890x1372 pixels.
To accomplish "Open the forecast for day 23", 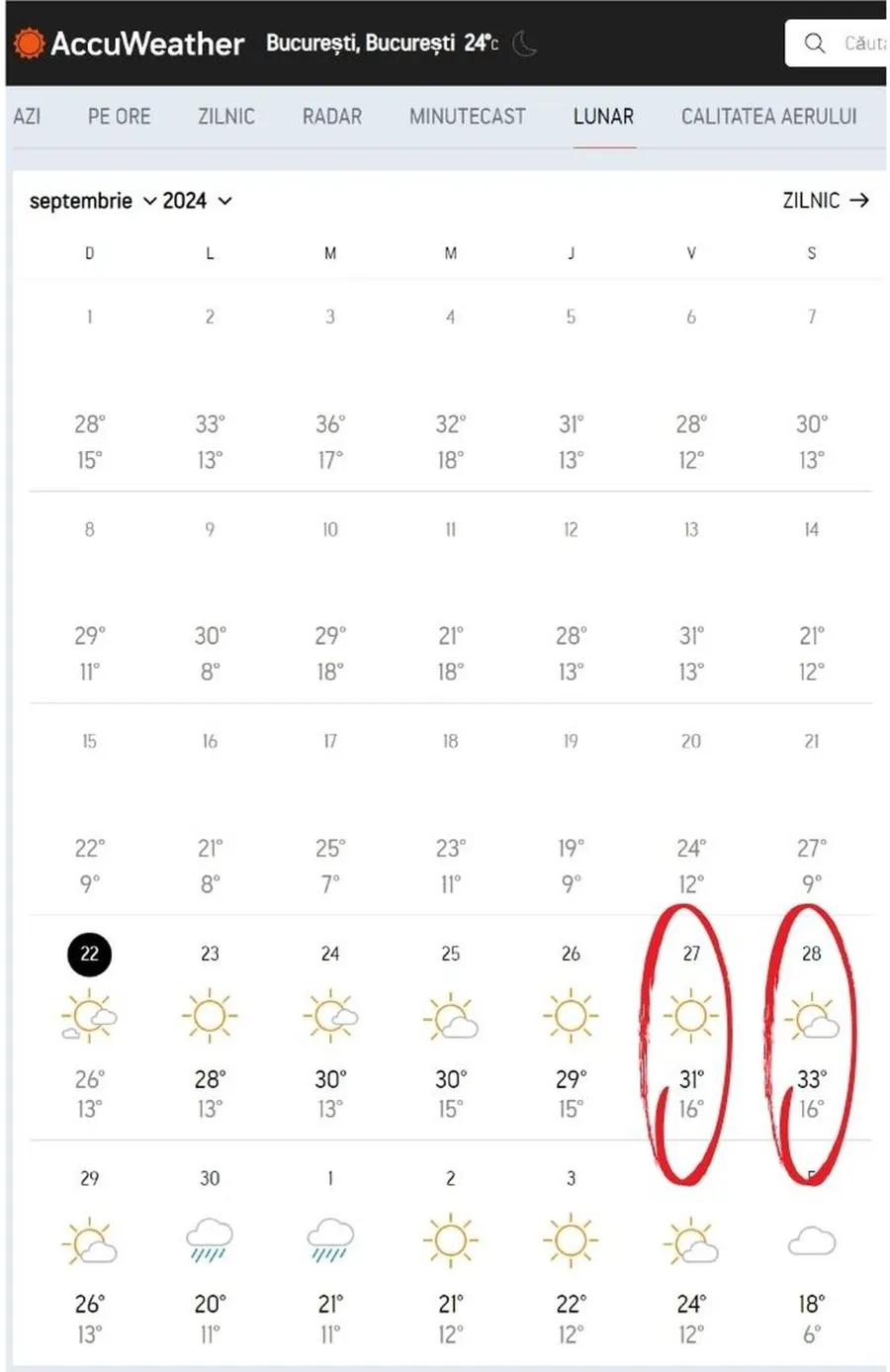I will (210, 1029).
